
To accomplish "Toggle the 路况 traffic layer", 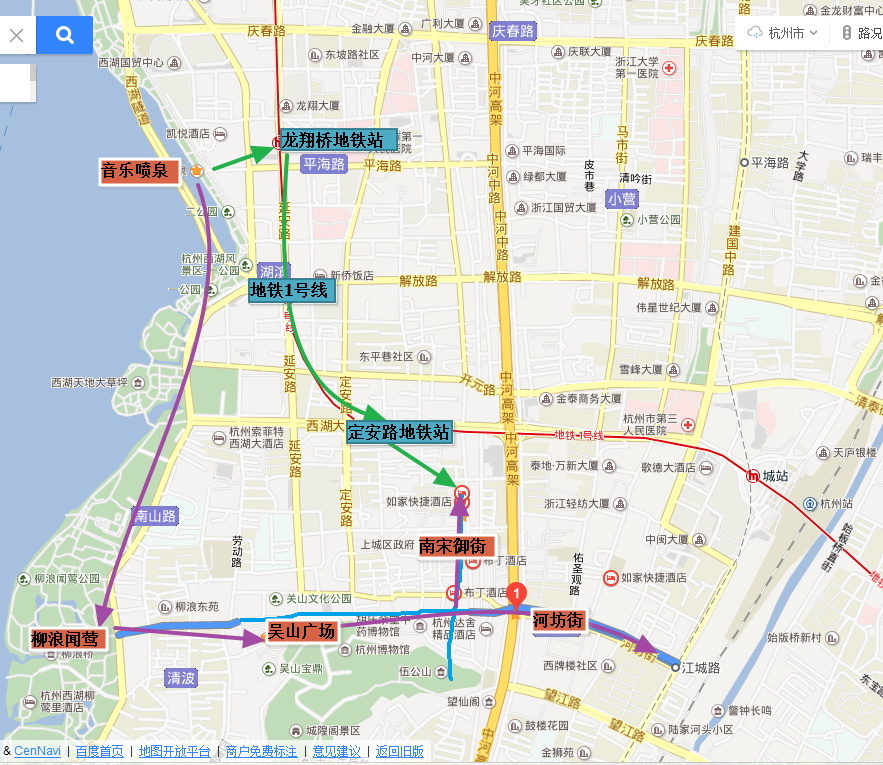I will tap(862, 33).
